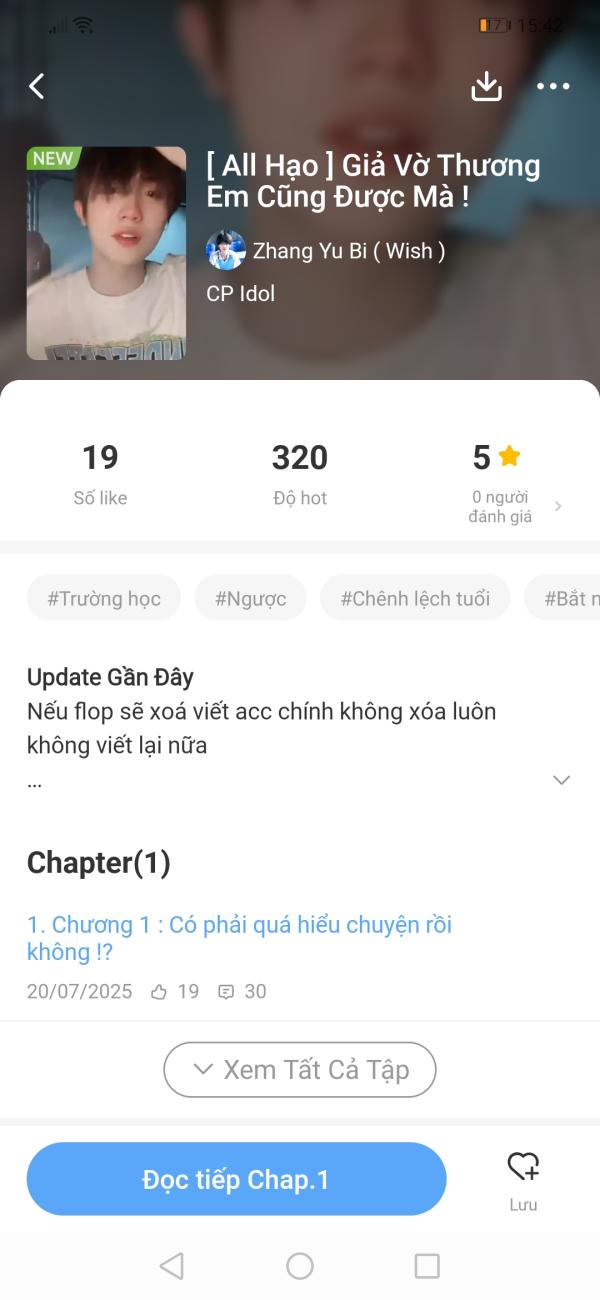Viewport: 600px width, 1300px height.
Task: Download this story for offline reading
Action: [x=486, y=86]
